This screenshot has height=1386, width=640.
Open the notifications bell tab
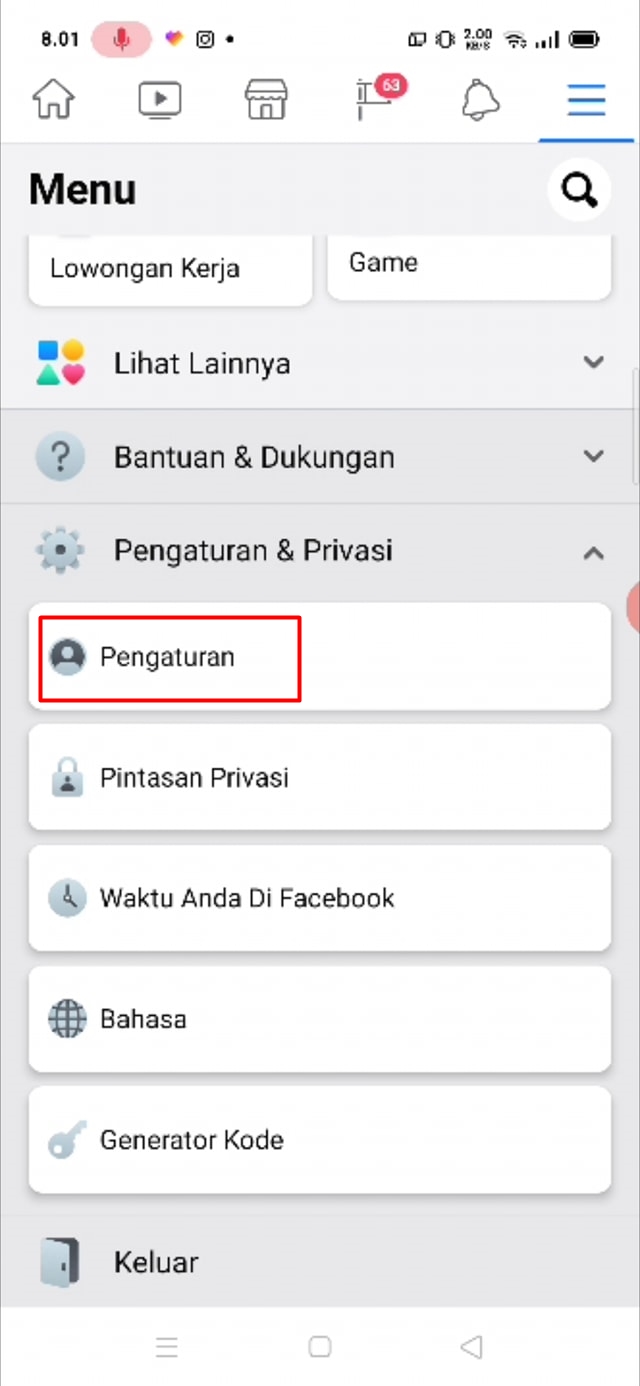[x=480, y=100]
